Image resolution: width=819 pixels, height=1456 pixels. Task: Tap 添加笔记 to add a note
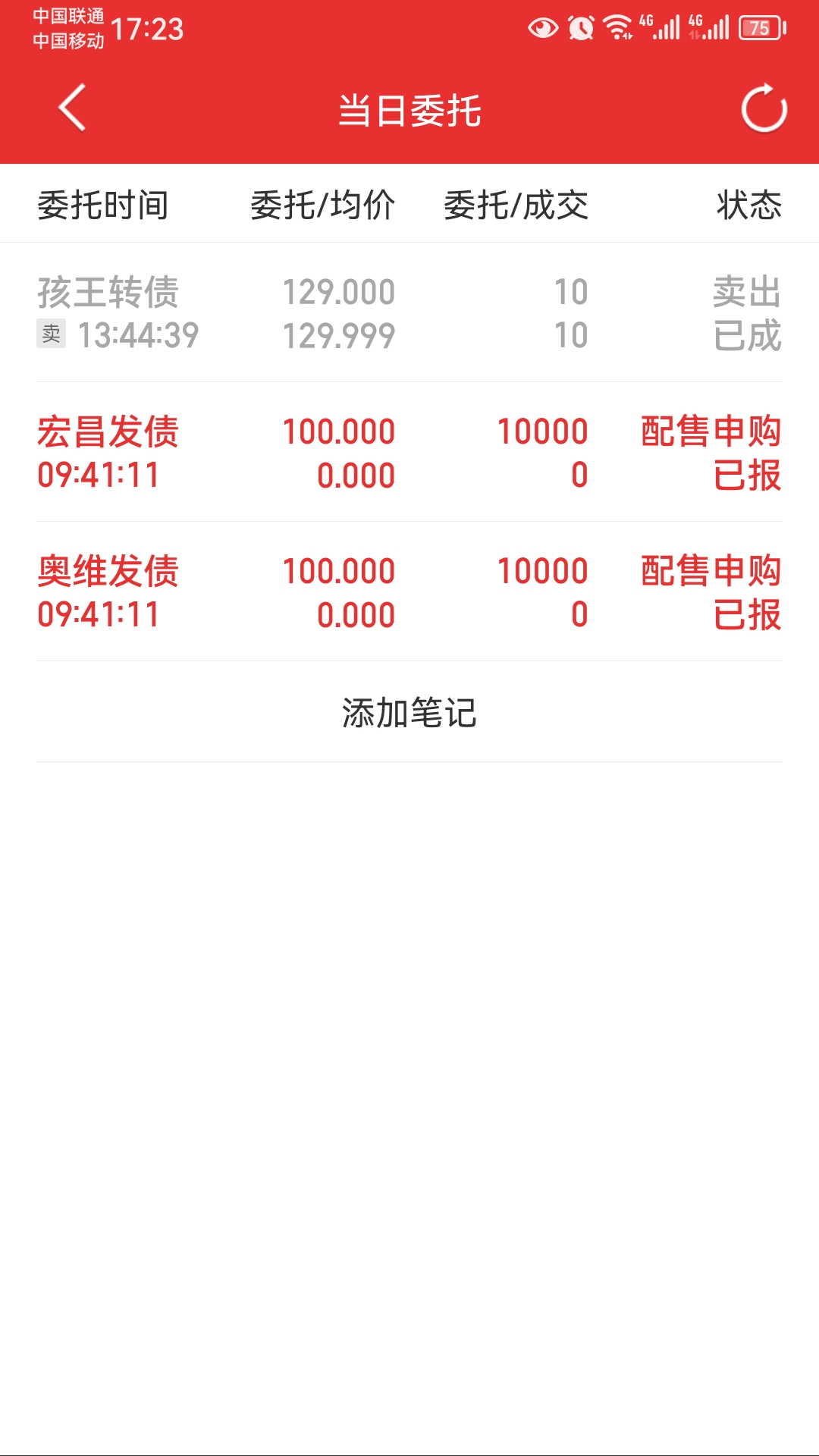click(x=409, y=713)
